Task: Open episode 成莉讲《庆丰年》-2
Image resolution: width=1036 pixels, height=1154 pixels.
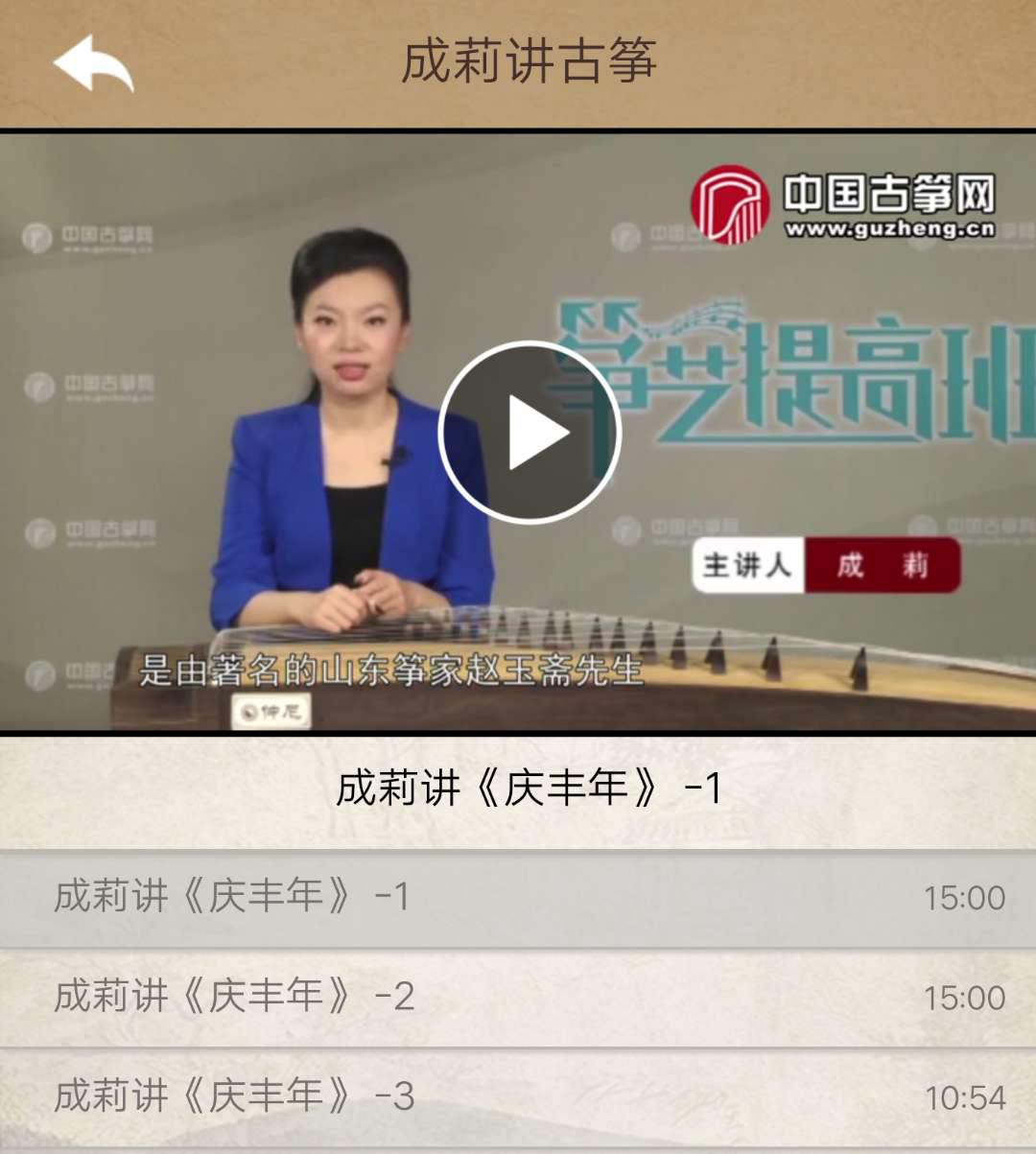Action: point(518,998)
